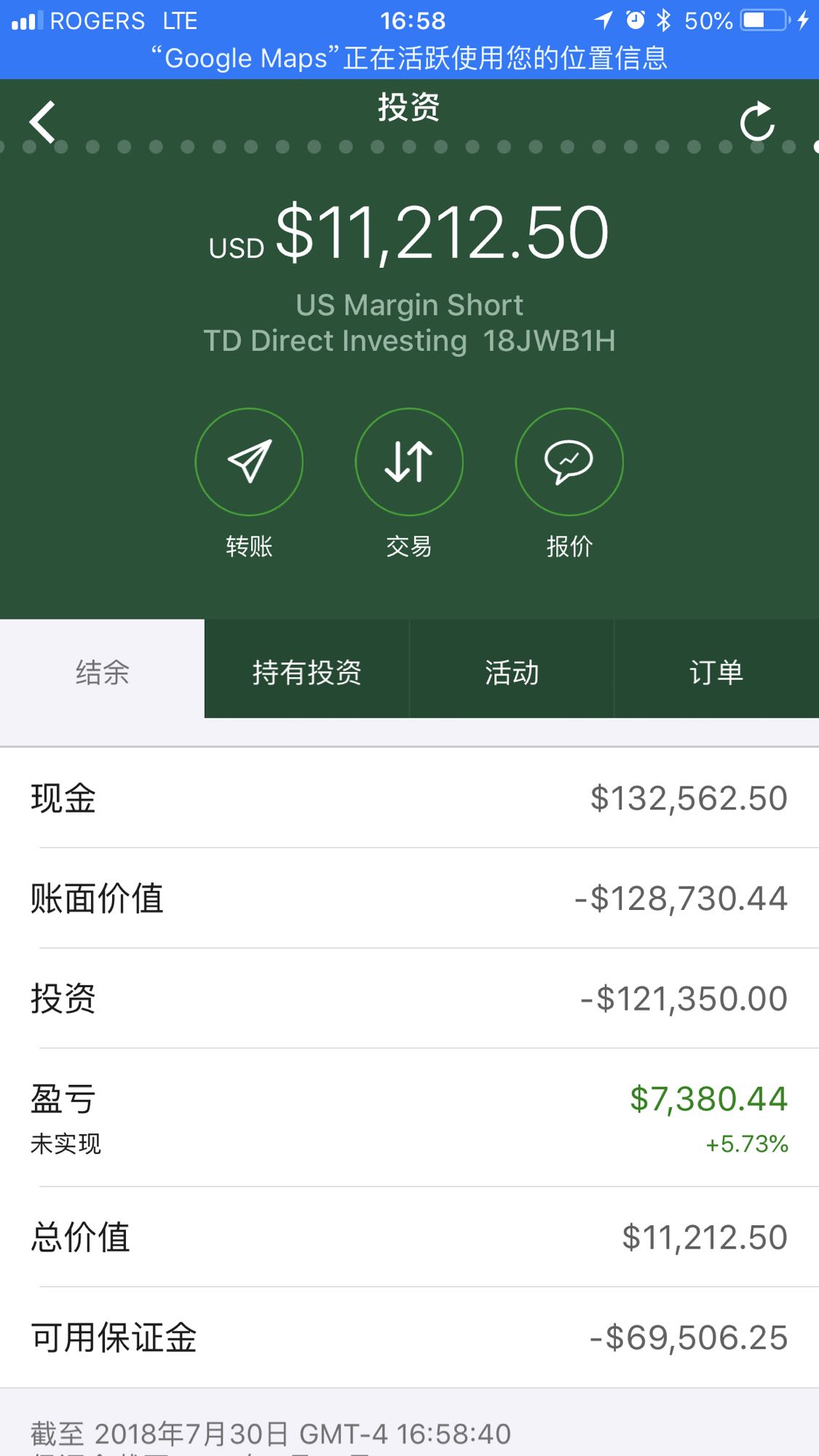Switch to the 活动 activity tab
The width and height of the screenshot is (819, 1456).
(x=512, y=671)
